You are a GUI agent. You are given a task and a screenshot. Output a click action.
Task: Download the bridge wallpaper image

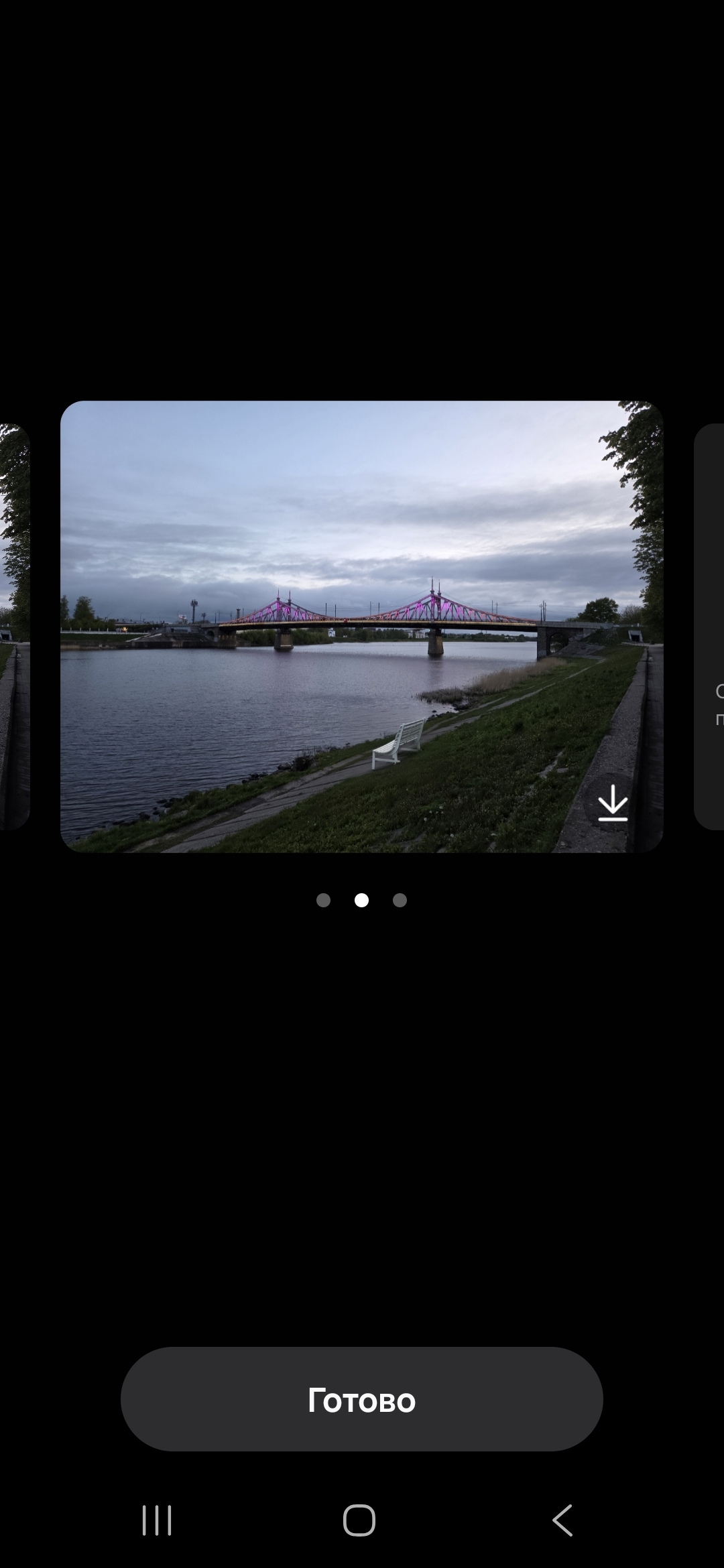[x=613, y=803]
